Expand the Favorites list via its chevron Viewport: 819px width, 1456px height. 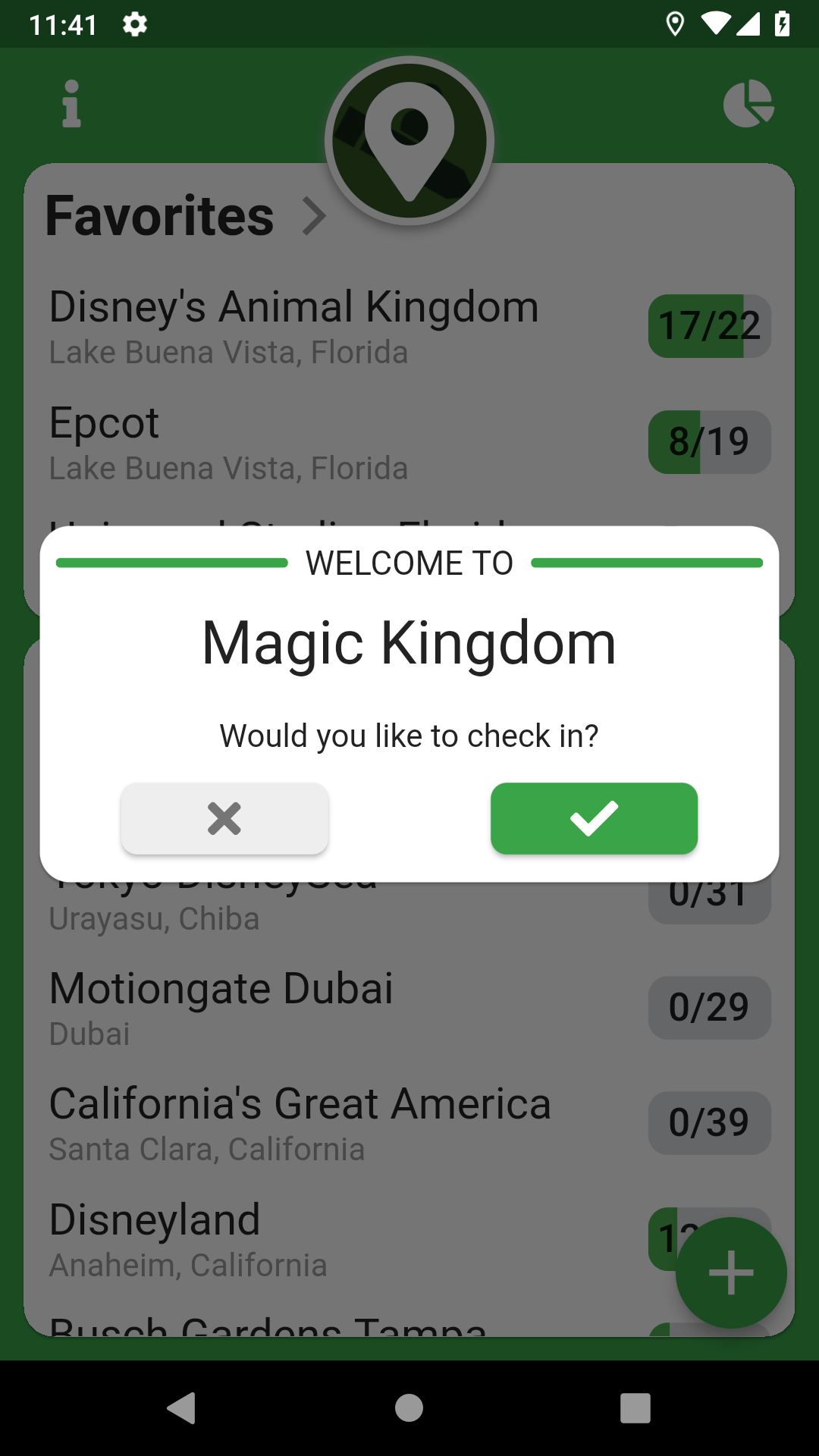point(313,216)
